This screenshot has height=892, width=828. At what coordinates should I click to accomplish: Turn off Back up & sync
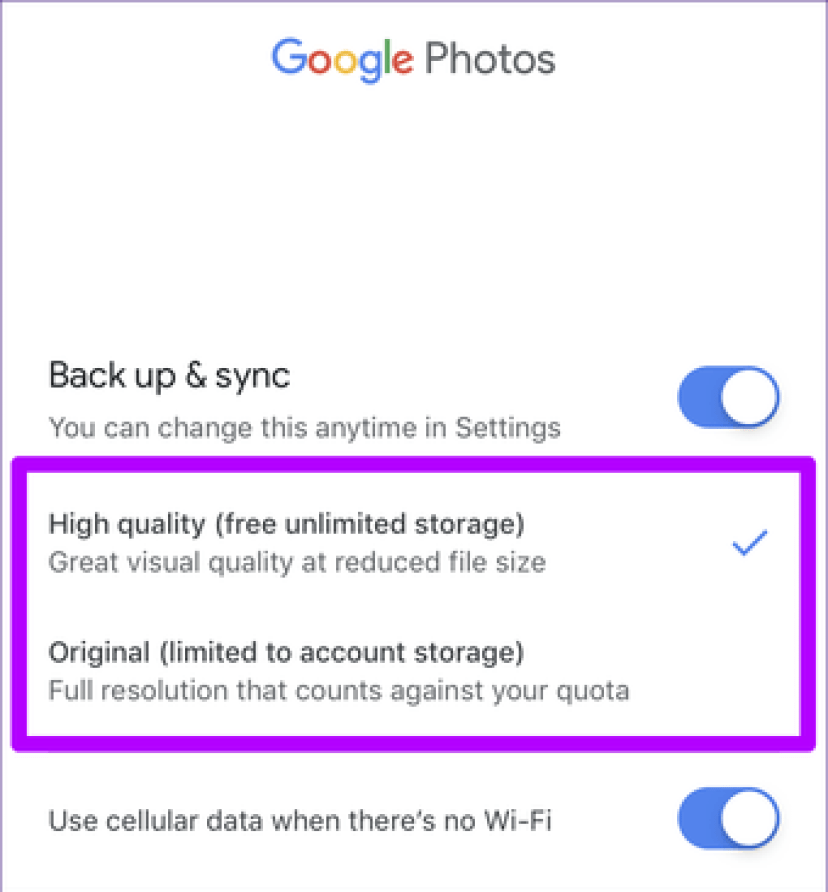pos(728,397)
